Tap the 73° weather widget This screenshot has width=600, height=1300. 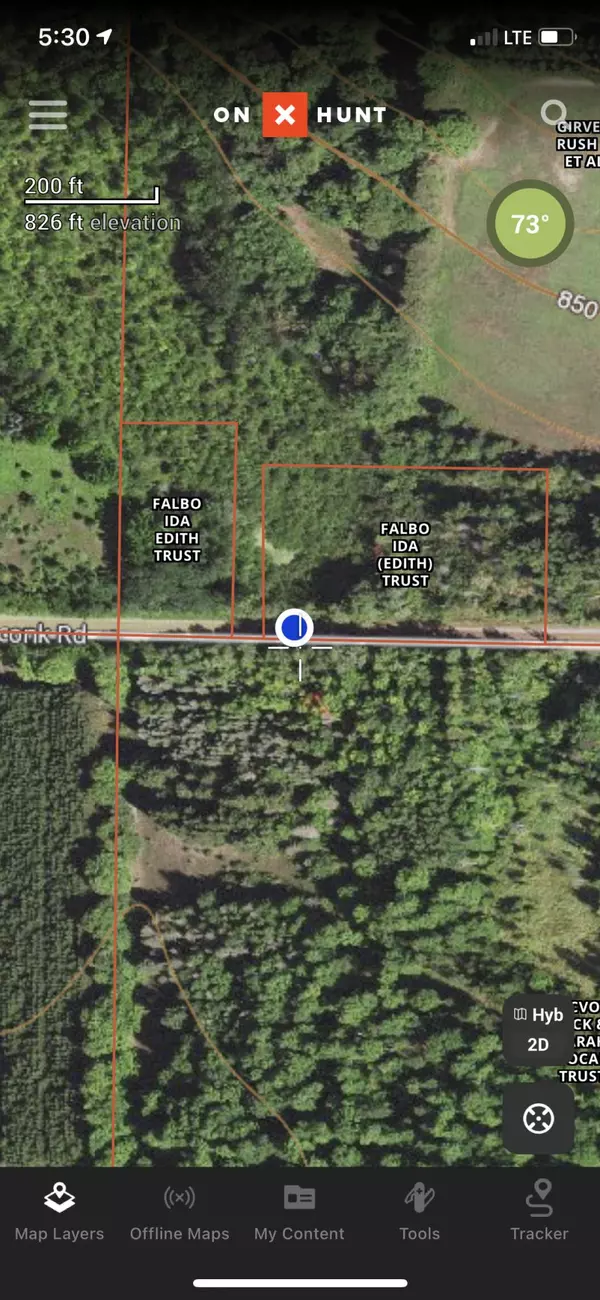pyautogui.click(x=530, y=224)
